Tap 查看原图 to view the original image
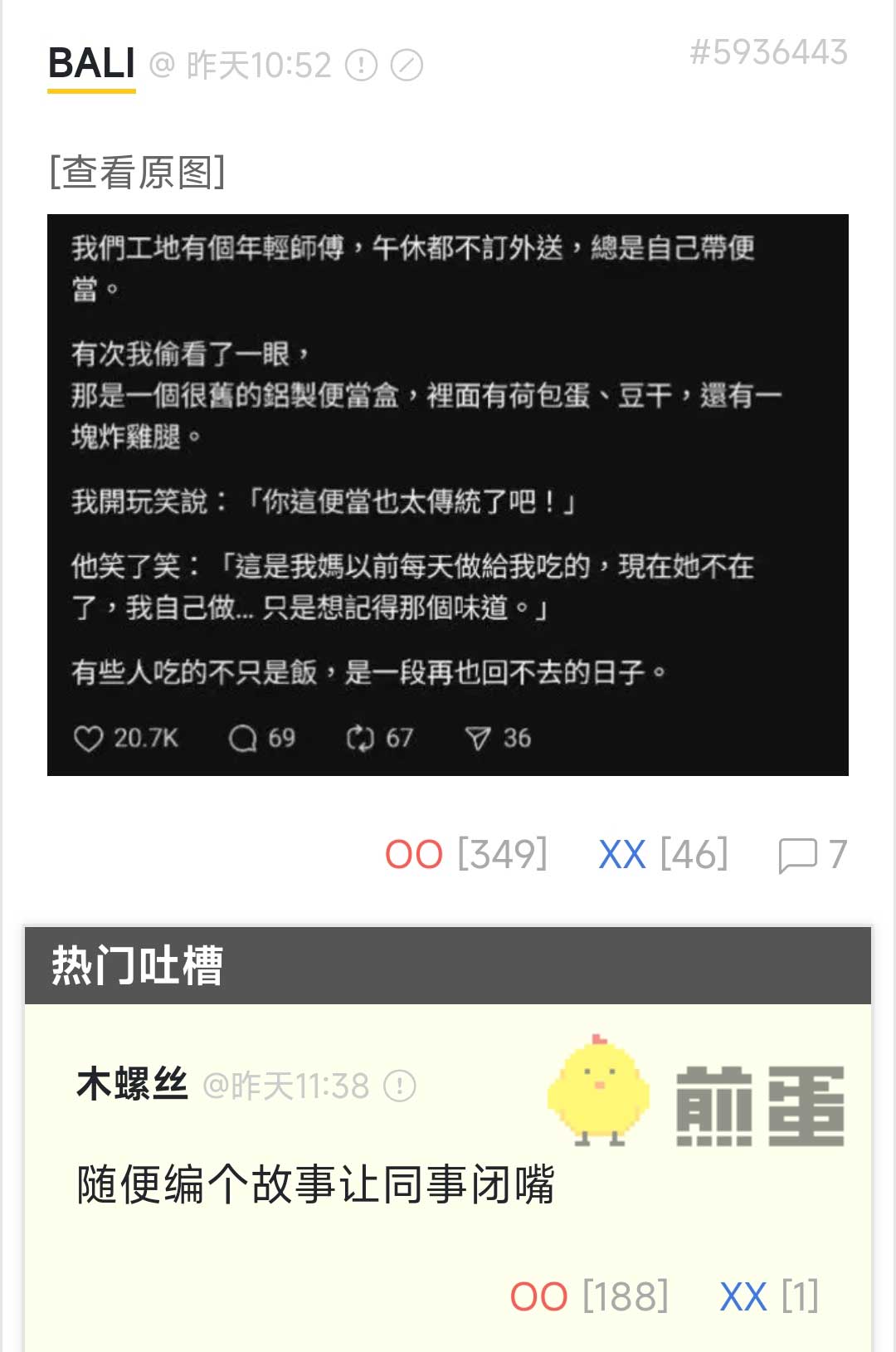Screen dimensions: 896x1352 [x=137, y=172]
